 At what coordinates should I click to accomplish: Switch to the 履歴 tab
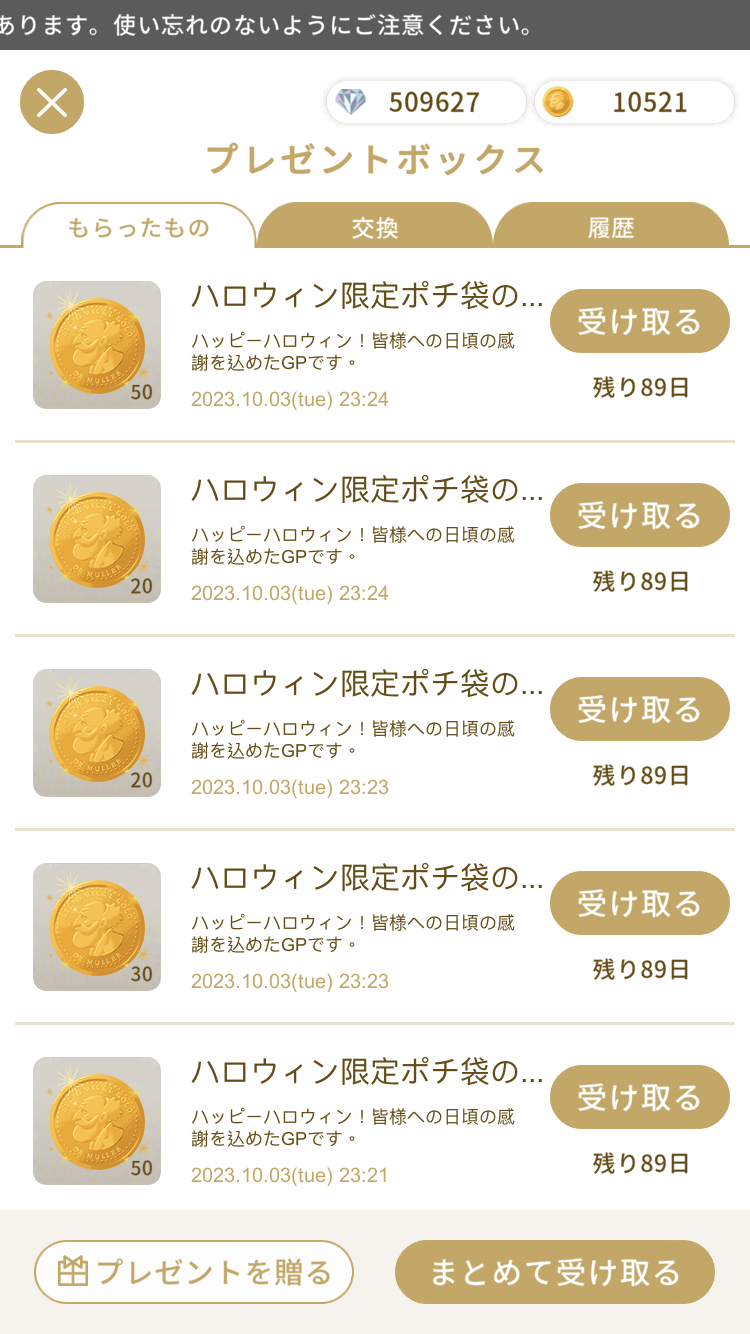click(x=611, y=227)
